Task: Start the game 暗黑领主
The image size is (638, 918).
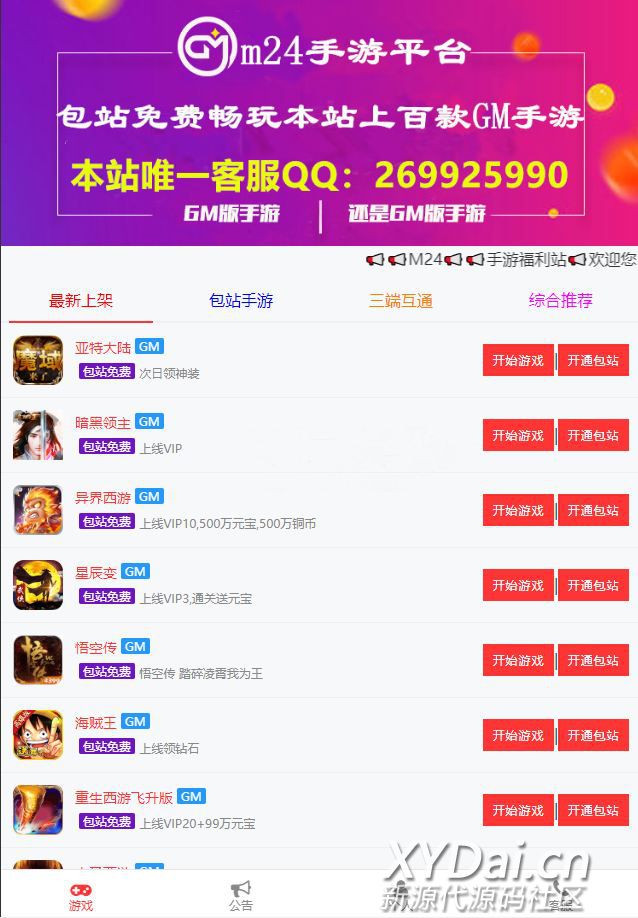Action: (518, 436)
